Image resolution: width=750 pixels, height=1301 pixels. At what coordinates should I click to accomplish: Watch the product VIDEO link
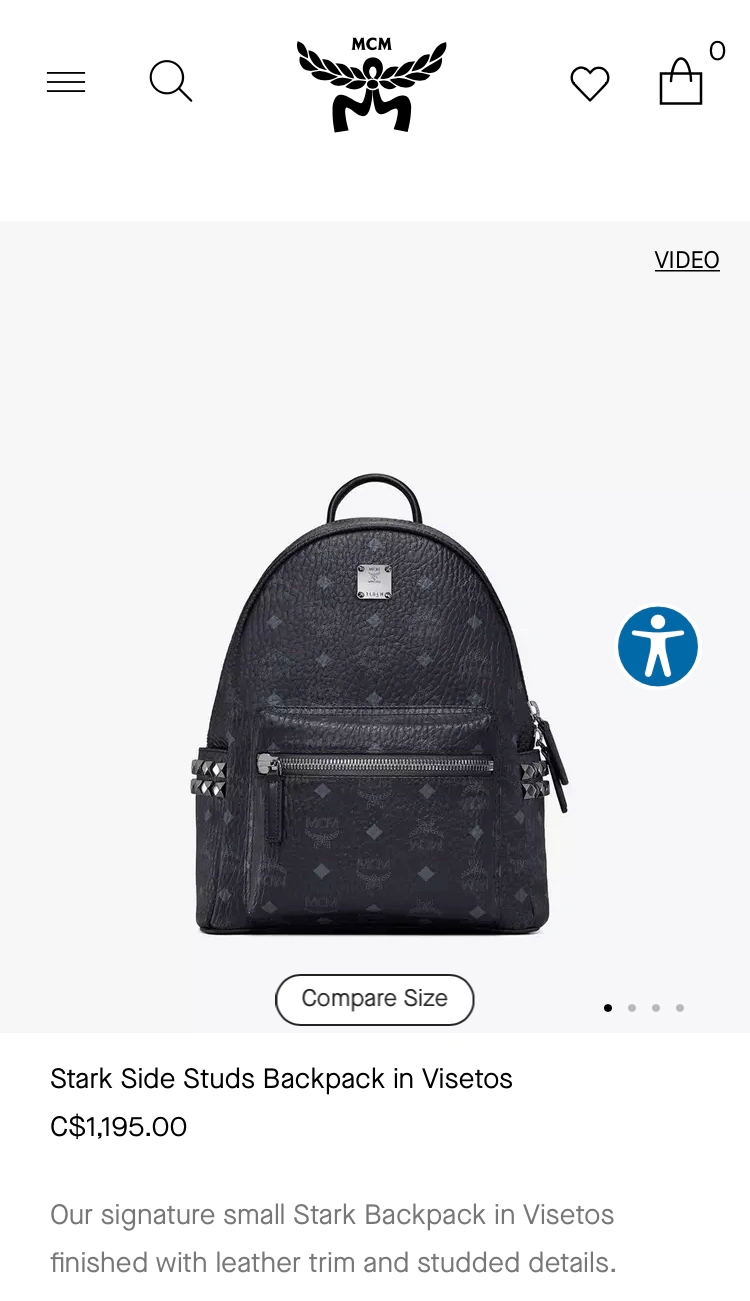coord(687,260)
